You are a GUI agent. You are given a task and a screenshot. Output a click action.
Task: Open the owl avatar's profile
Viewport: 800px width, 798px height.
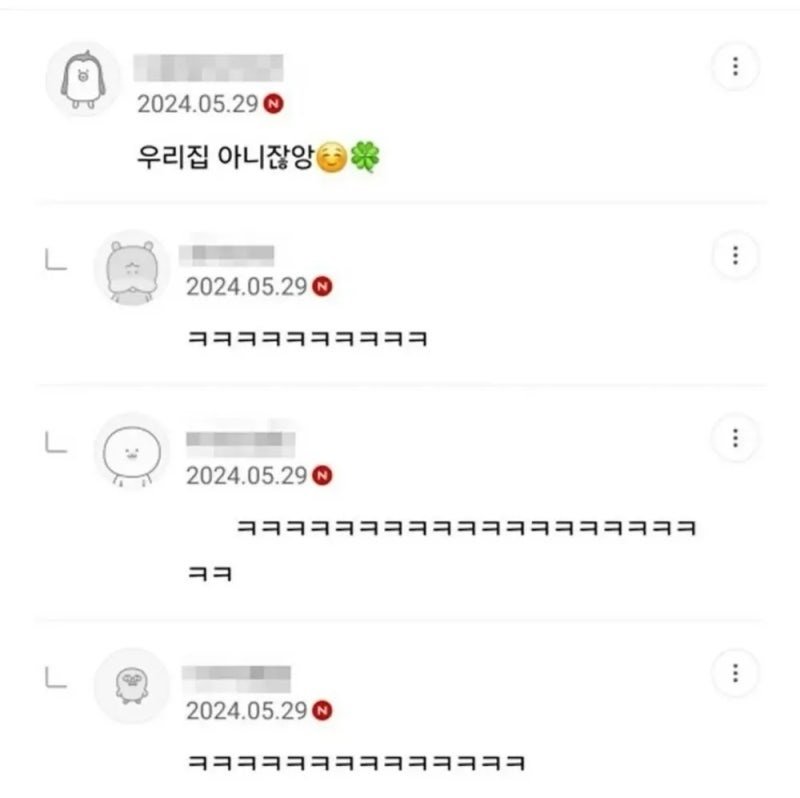(132, 686)
